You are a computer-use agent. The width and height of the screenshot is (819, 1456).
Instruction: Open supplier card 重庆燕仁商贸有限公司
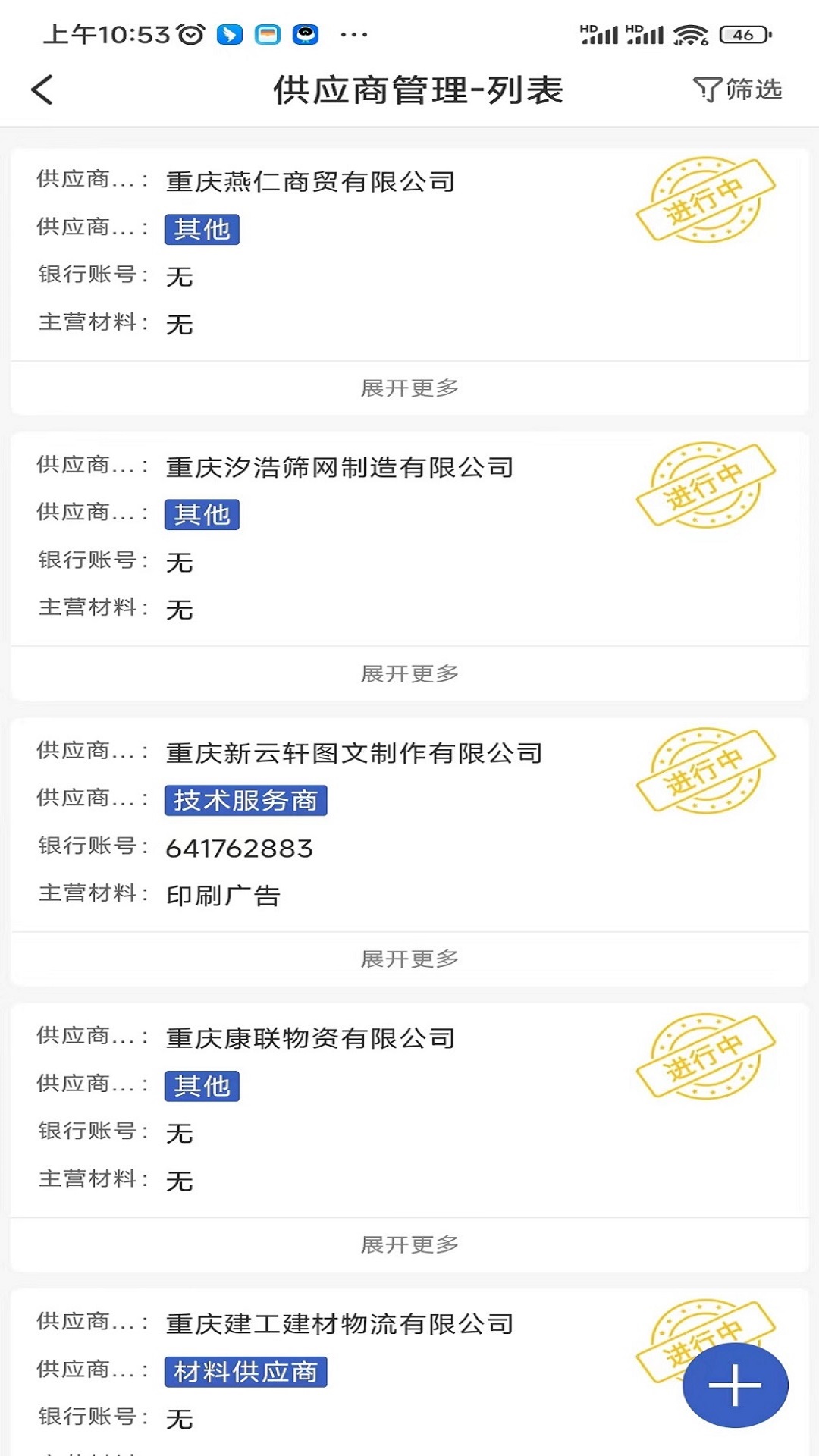311,182
